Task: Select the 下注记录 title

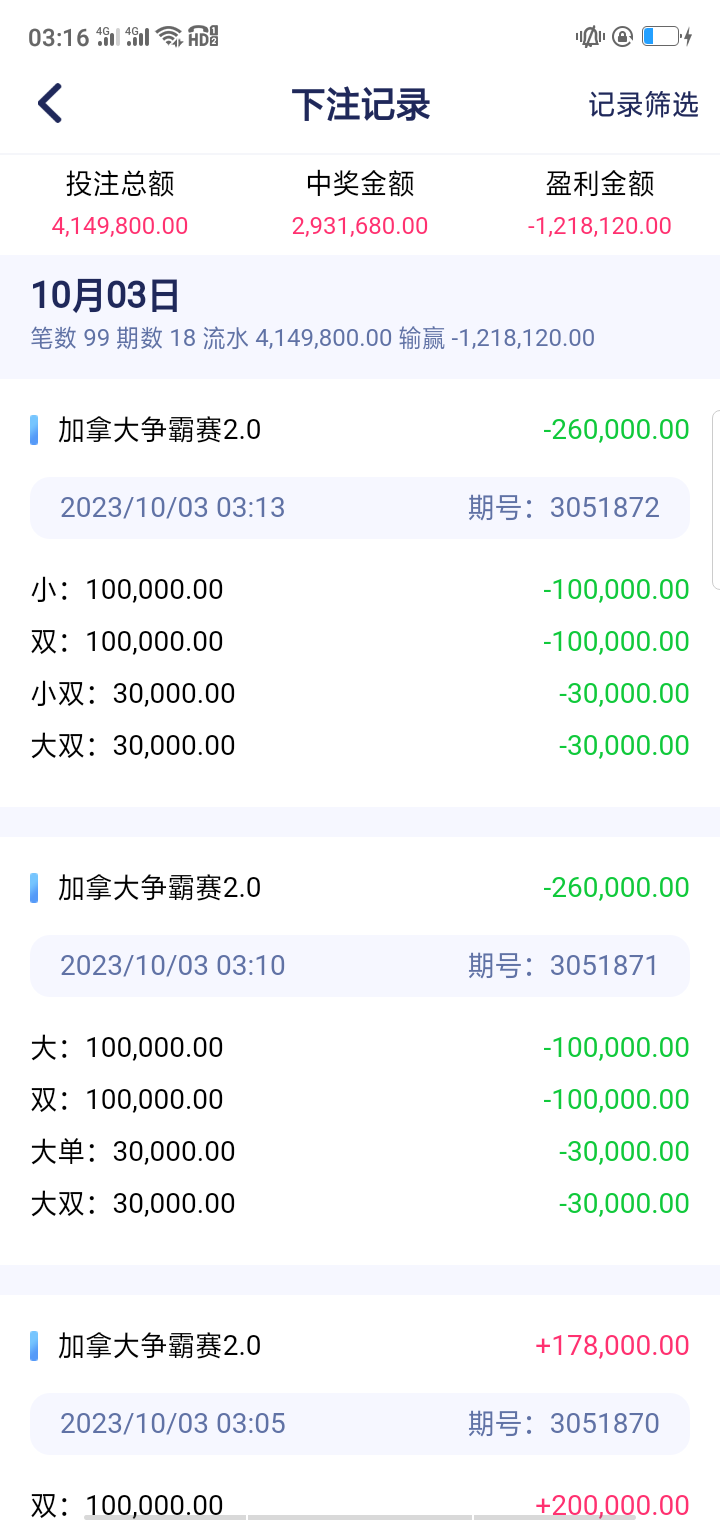Action: coord(360,104)
